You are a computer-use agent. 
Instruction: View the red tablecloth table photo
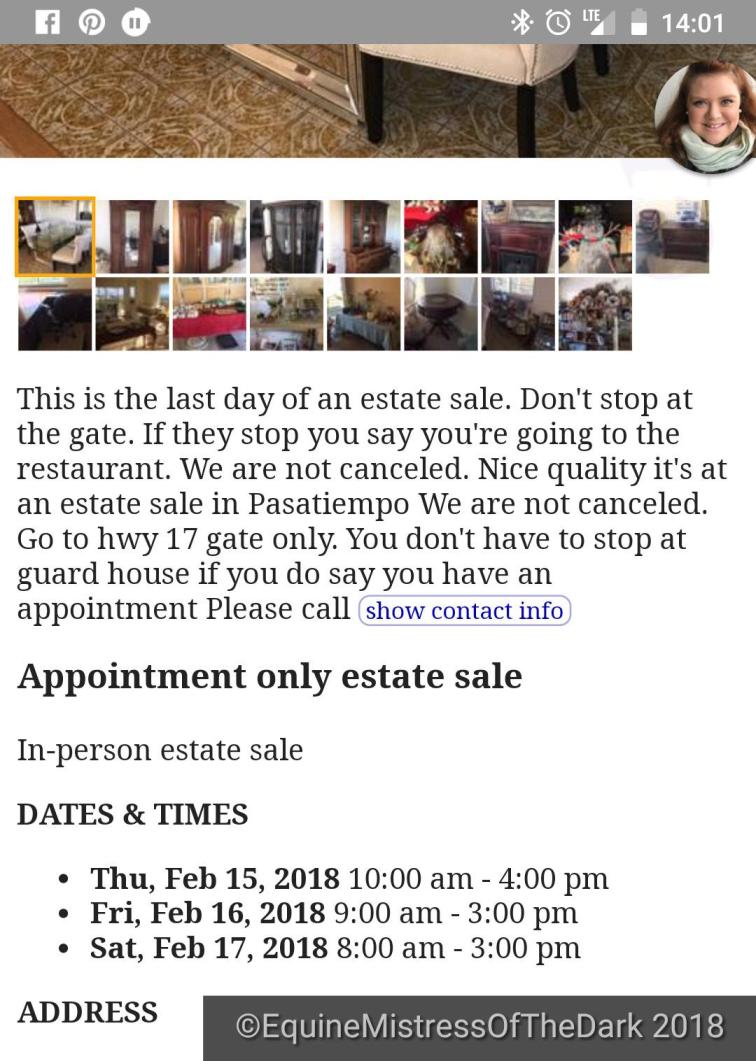click(209, 314)
